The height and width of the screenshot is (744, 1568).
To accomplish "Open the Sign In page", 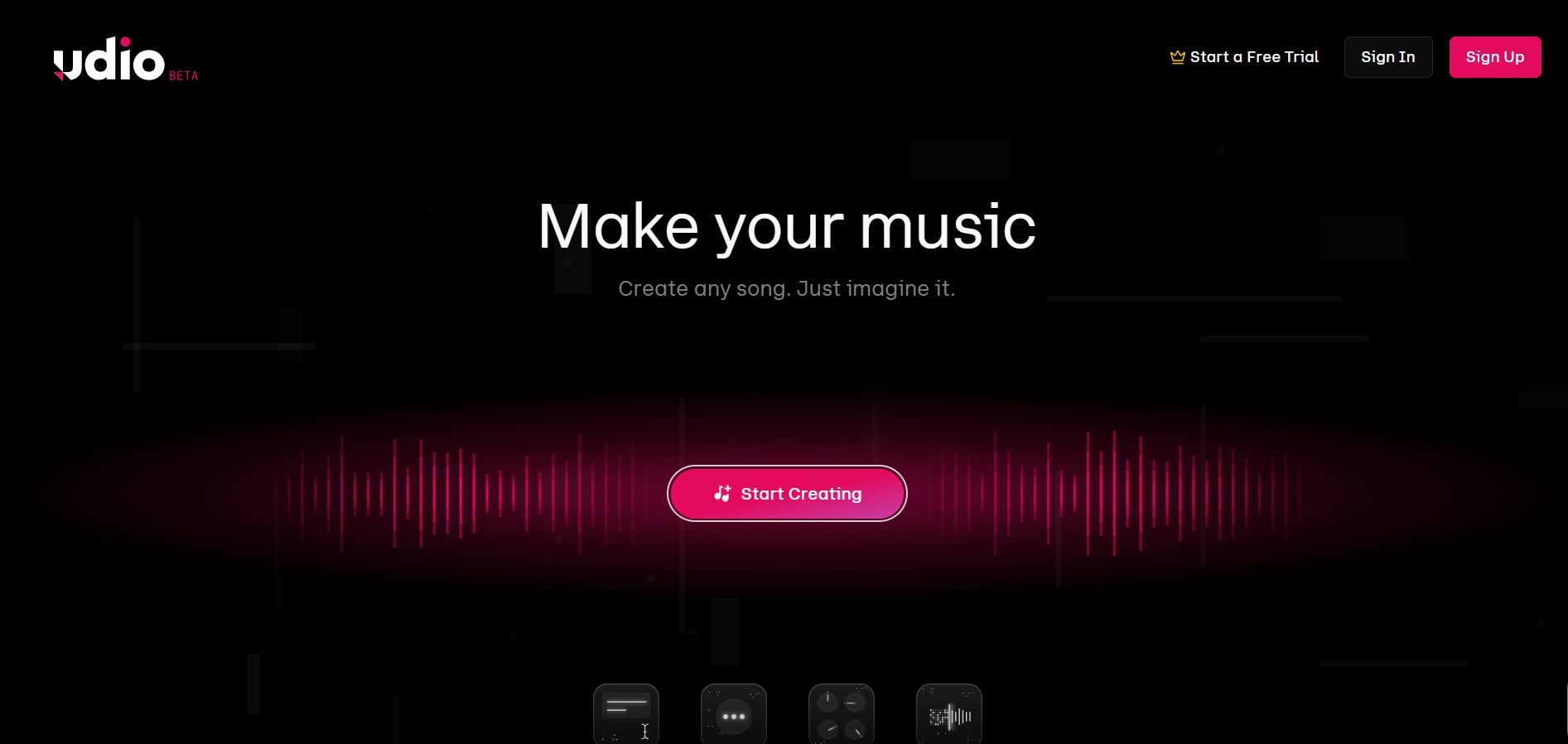I will [1387, 57].
